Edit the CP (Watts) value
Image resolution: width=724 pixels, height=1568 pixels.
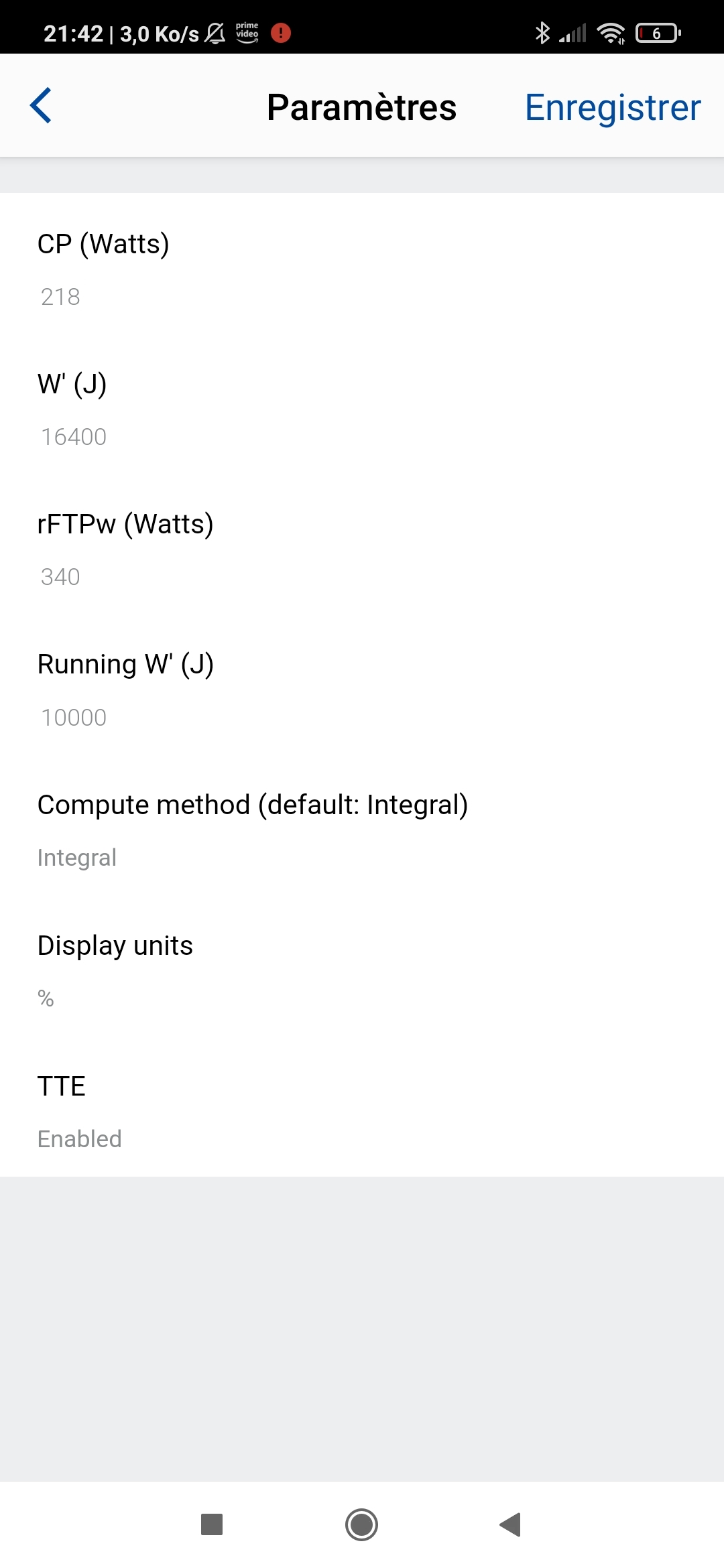(362, 269)
